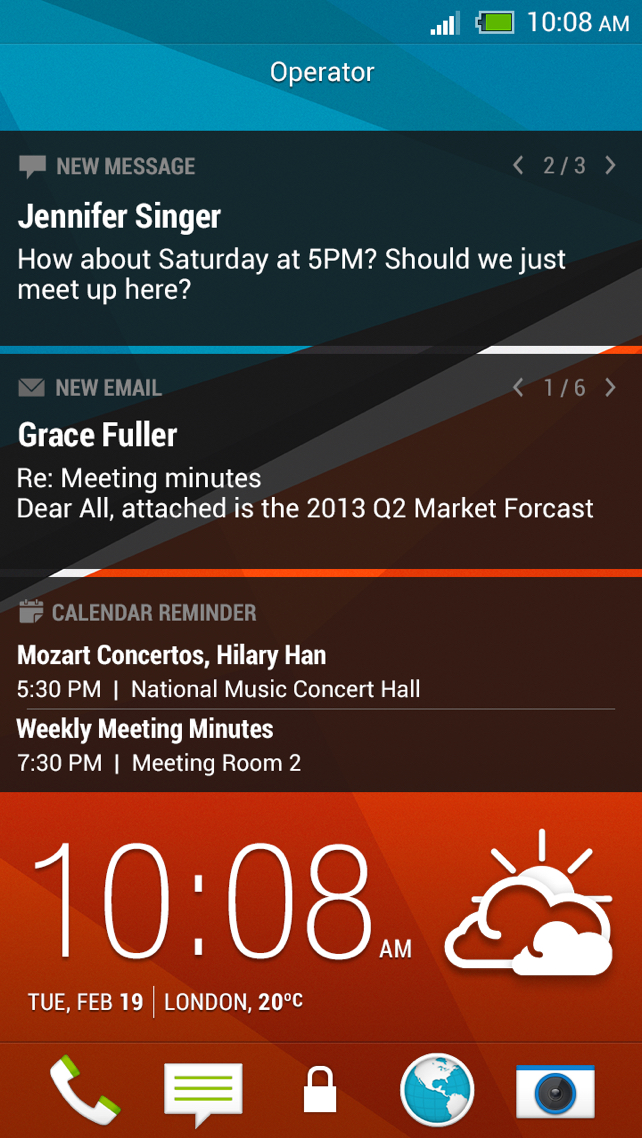Launch the phone dialer
642x1138 pixels.
(84, 1090)
